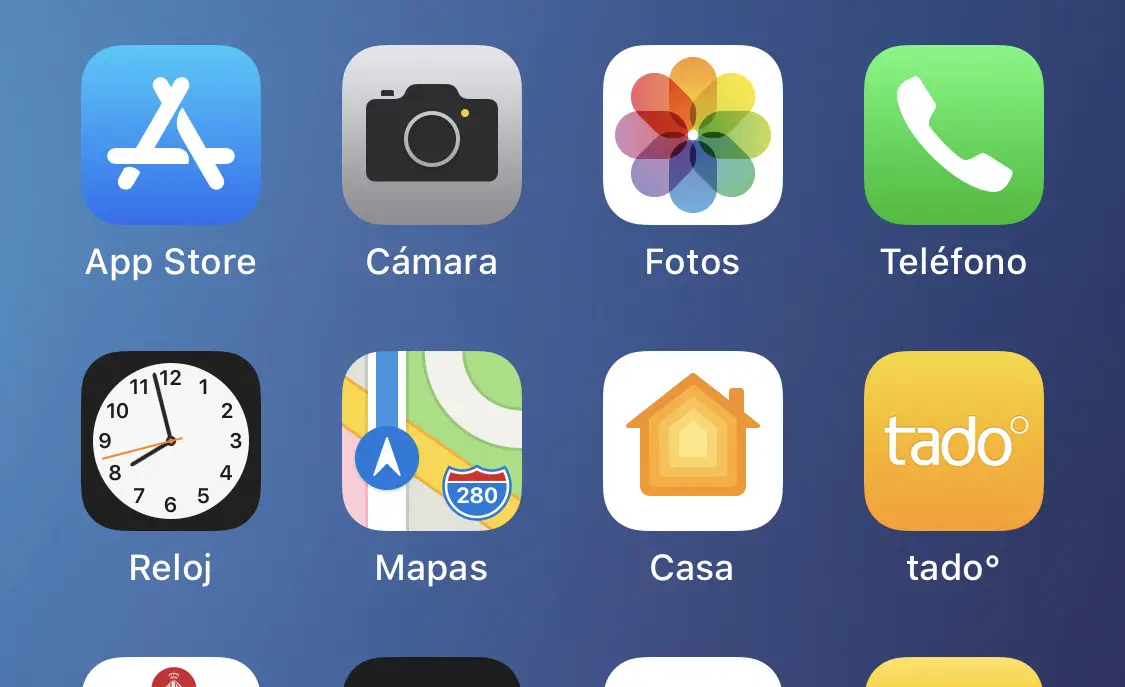Launch the Mapas app
The height and width of the screenshot is (687, 1125).
[x=432, y=441]
